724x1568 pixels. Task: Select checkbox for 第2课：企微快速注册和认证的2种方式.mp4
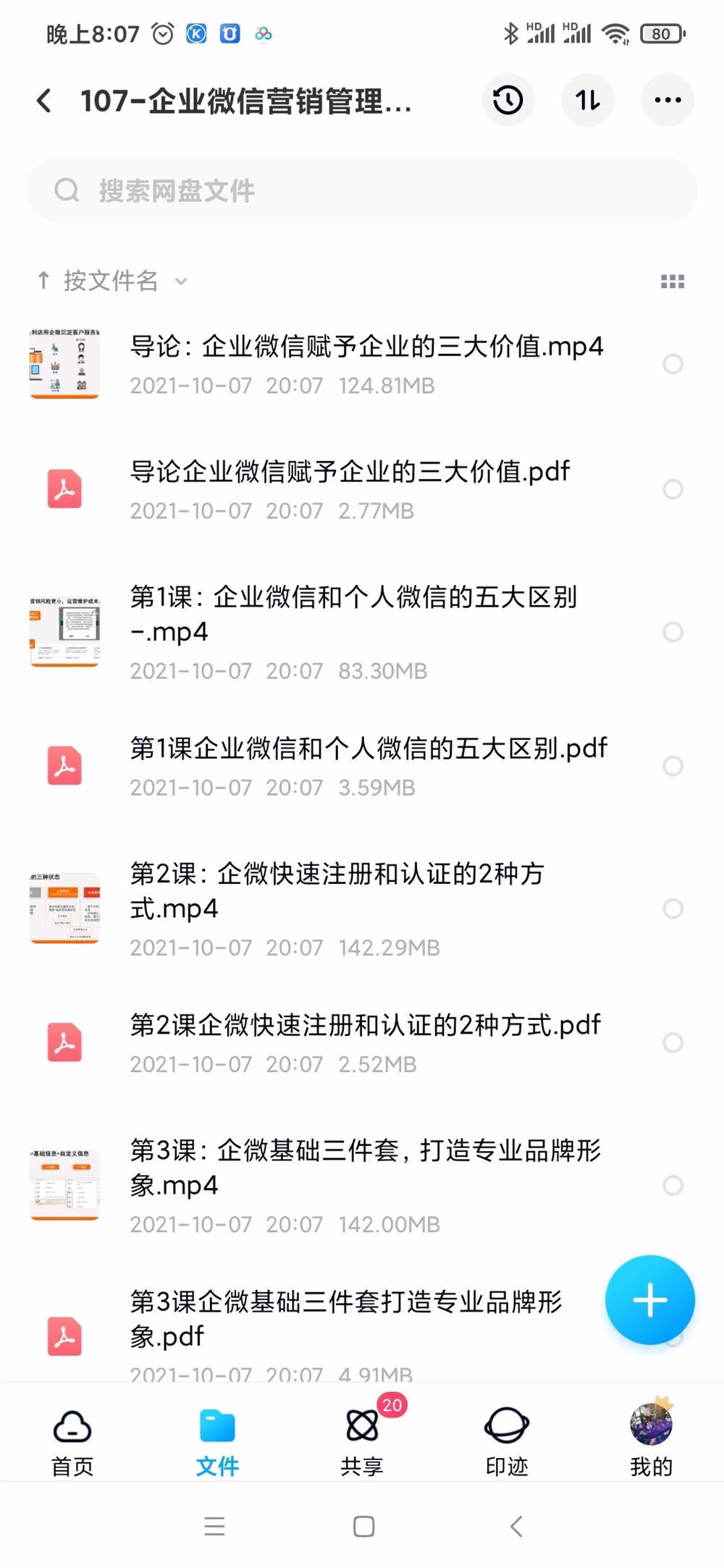tap(673, 909)
